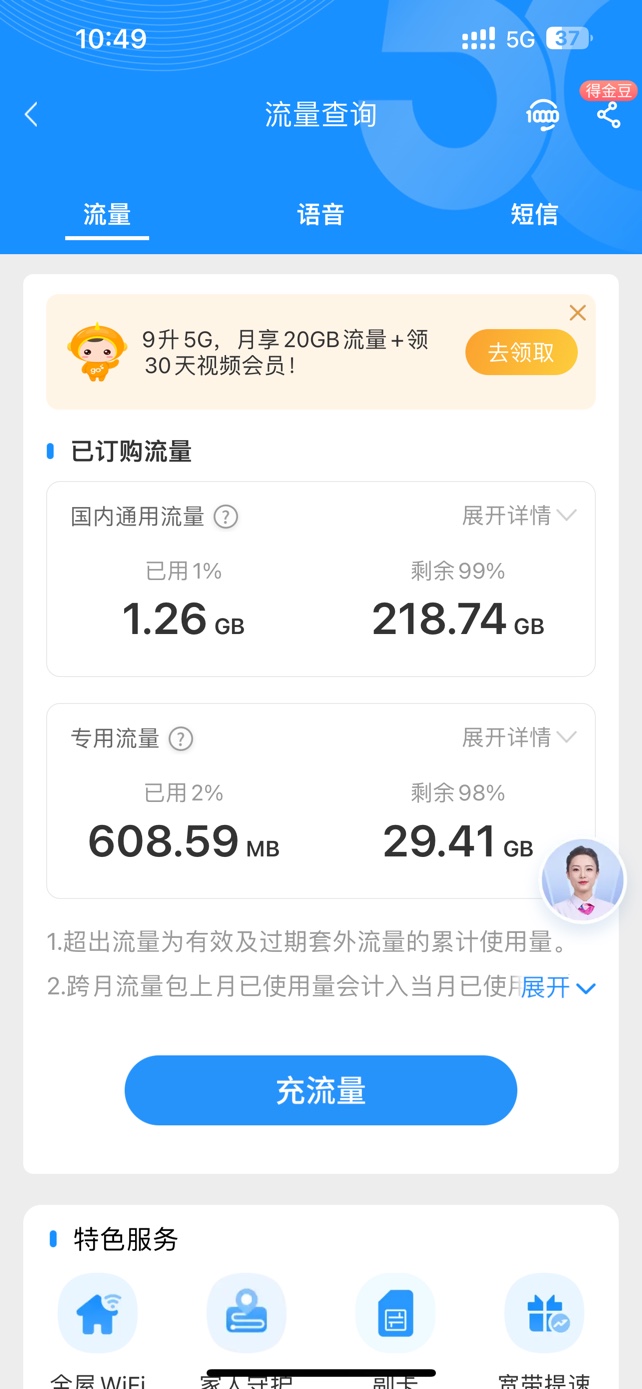Viewport: 642px width, 1389px height.
Task: Tap 展开 to show full notes
Action: click(558, 988)
